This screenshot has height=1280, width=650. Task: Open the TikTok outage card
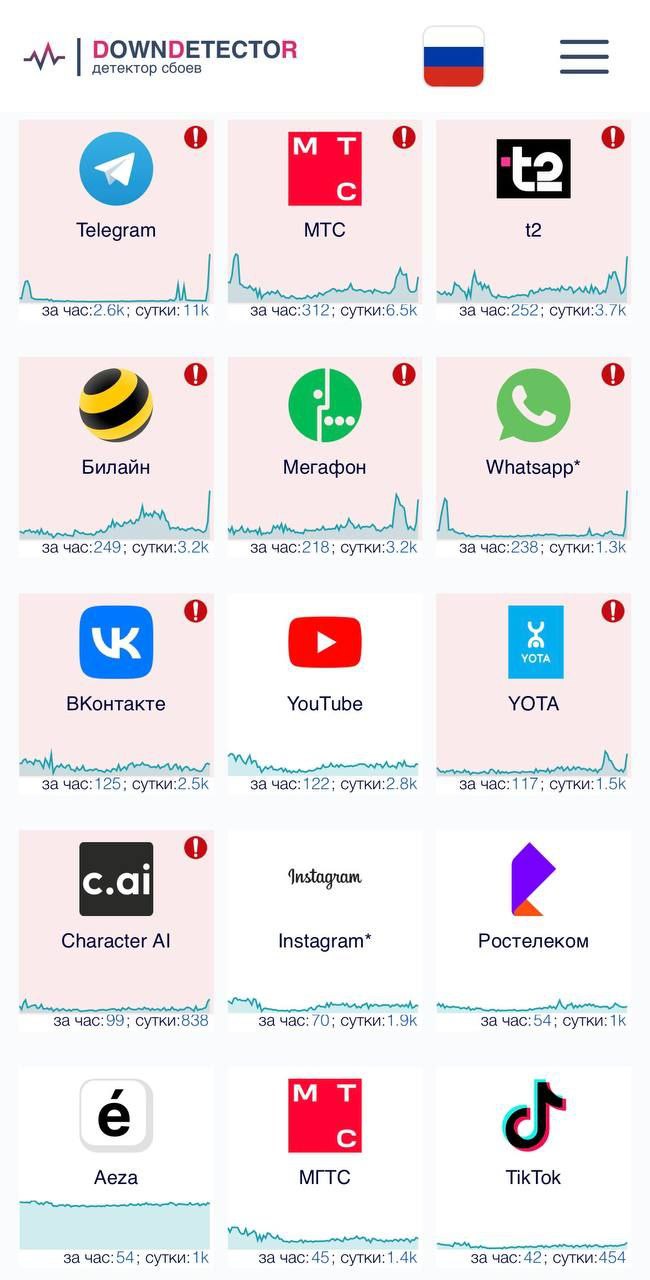pyautogui.click(x=533, y=1148)
